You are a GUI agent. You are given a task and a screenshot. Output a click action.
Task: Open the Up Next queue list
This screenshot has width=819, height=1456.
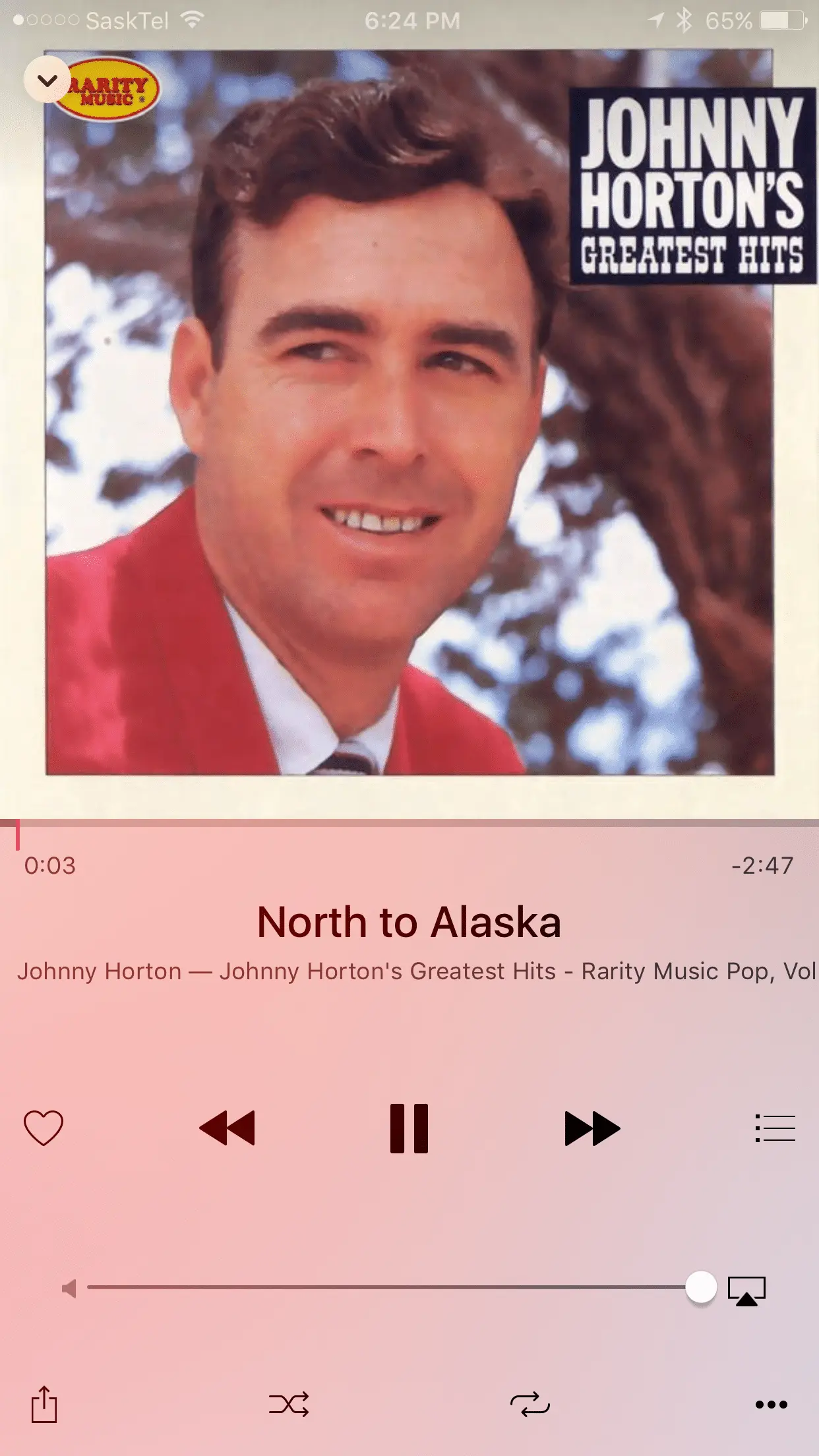775,1128
